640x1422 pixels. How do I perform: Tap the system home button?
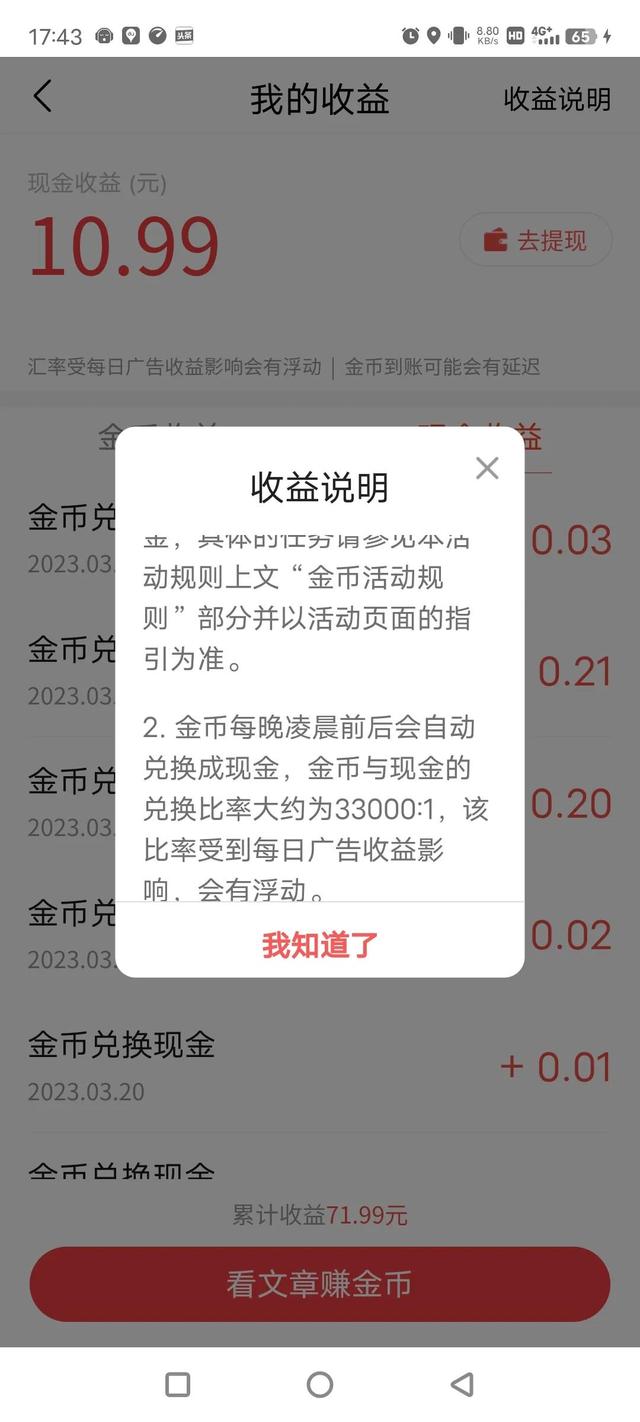click(320, 1384)
